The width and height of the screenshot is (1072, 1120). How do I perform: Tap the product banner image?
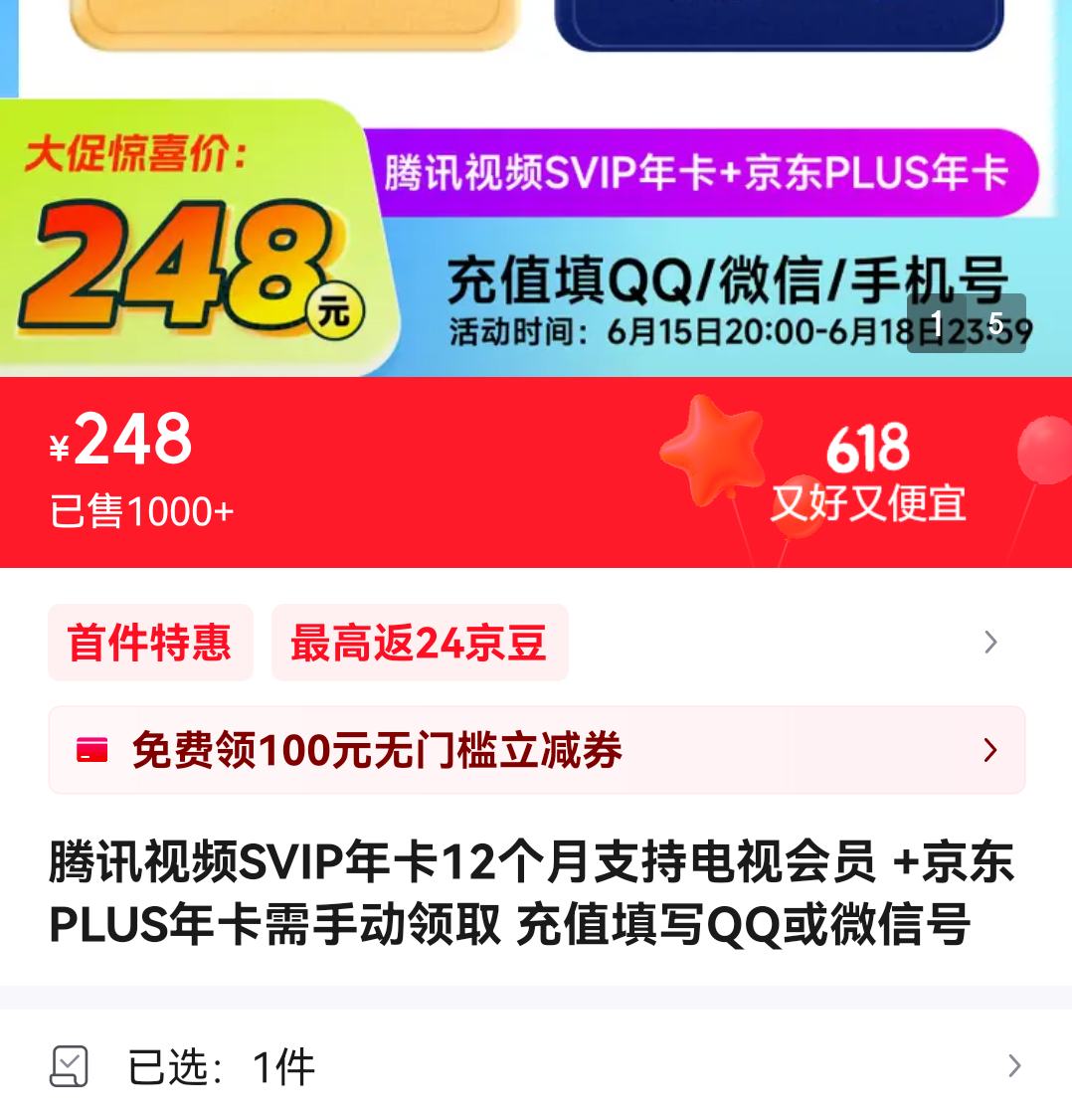pyautogui.click(x=536, y=188)
